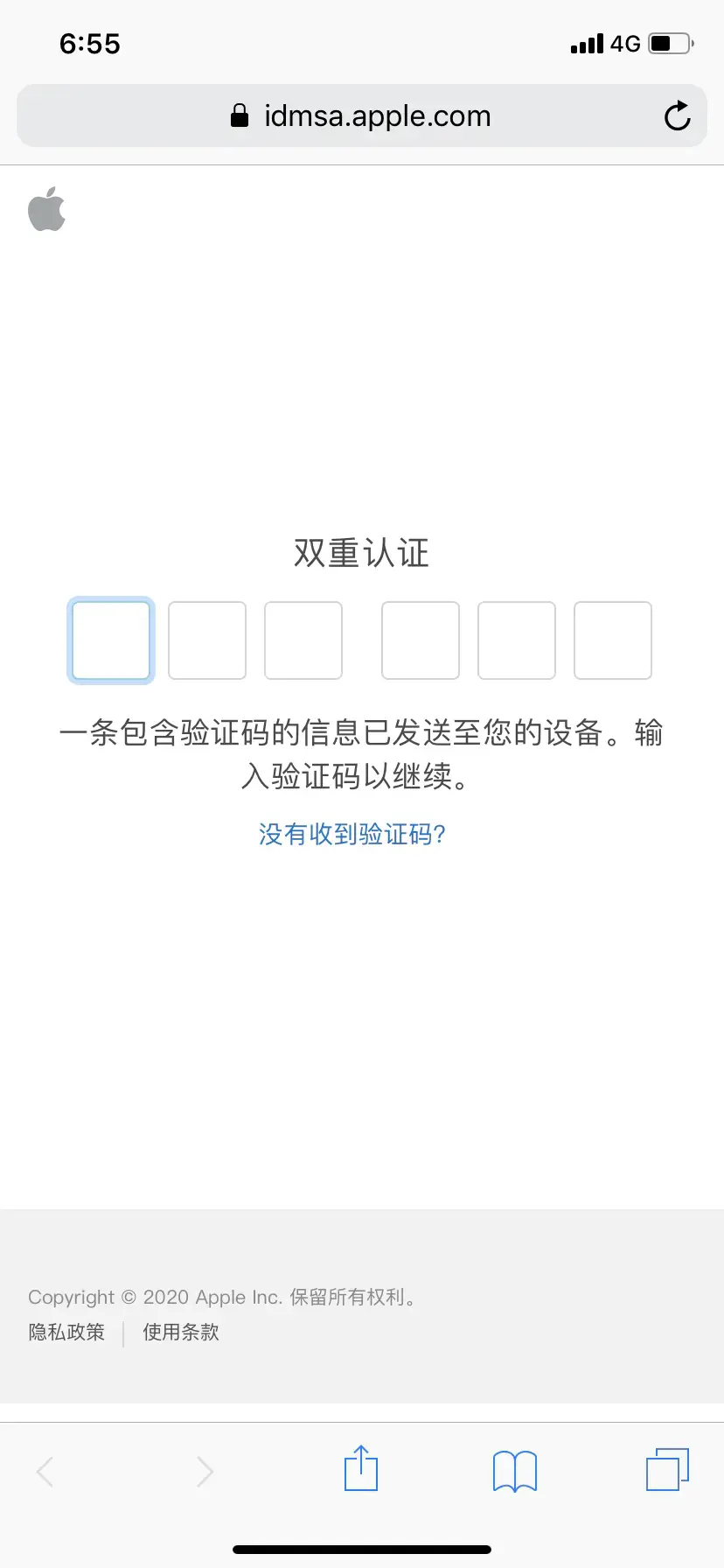
Task: Tap the third verification code box
Action: (x=303, y=640)
